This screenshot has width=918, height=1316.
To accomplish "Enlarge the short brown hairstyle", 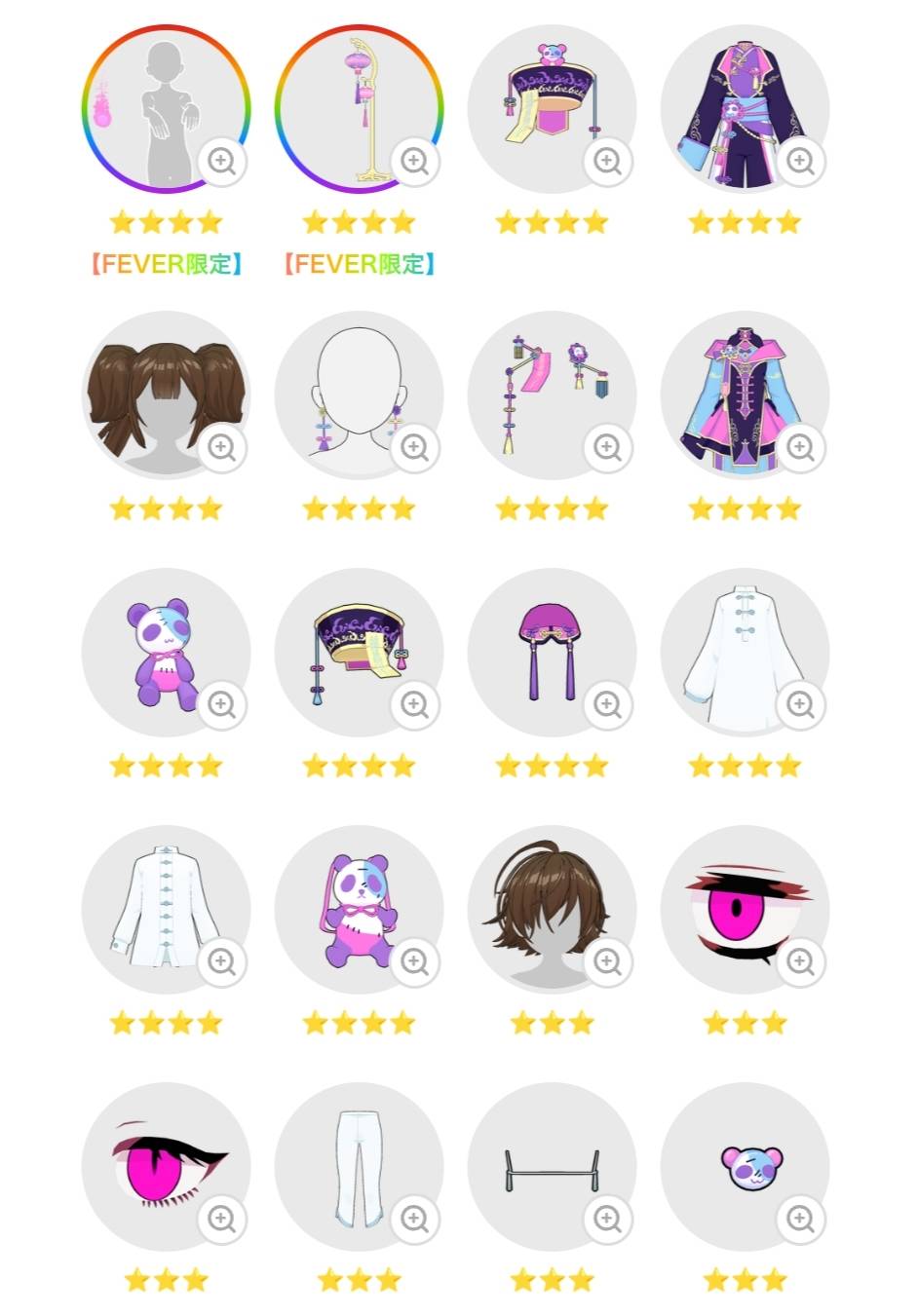I will pos(608,961).
